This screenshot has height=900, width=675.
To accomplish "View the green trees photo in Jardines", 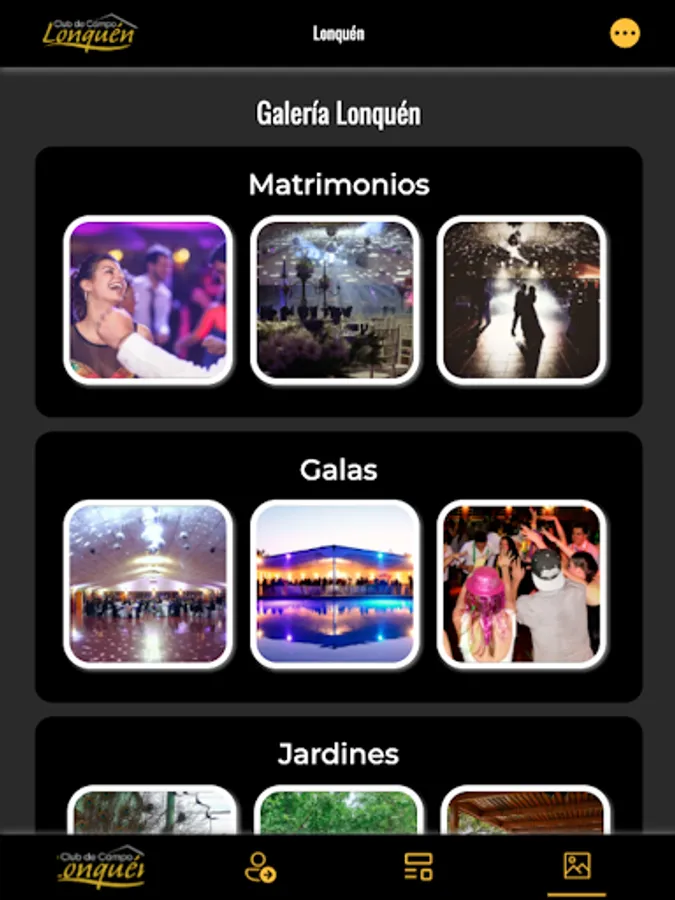I will click(337, 812).
